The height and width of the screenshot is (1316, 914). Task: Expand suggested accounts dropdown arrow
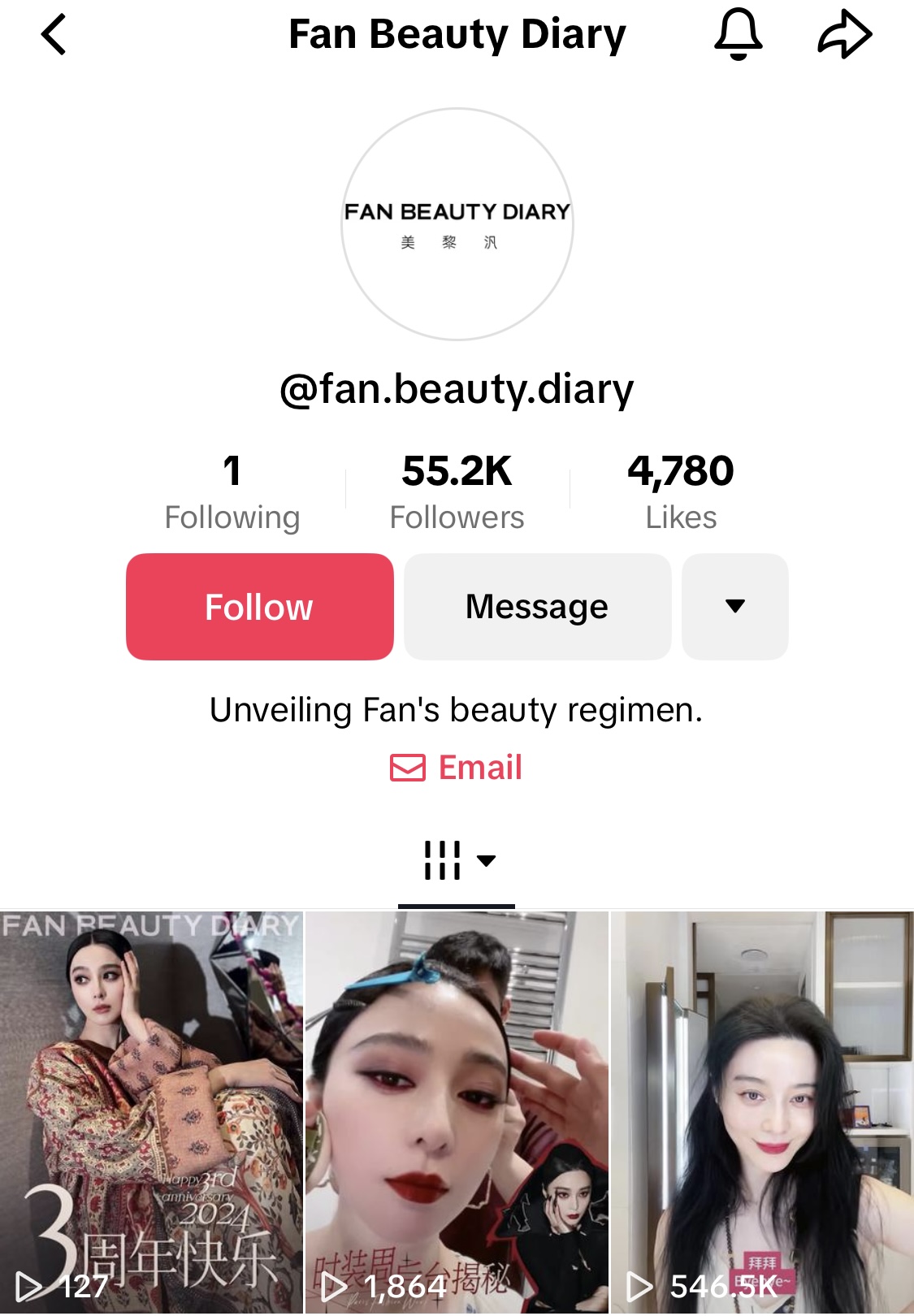point(734,607)
